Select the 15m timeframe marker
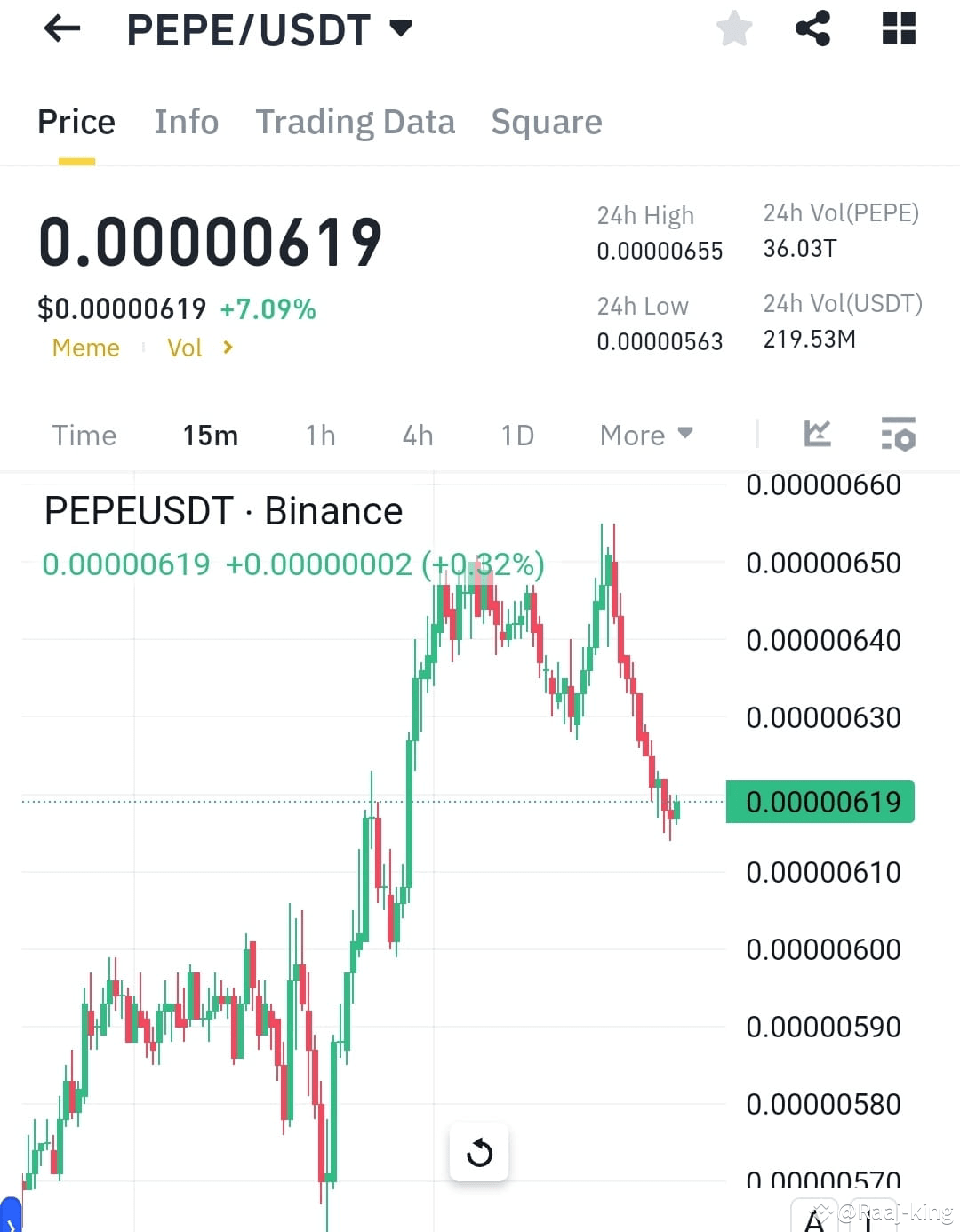The height and width of the screenshot is (1232, 960). tap(210, 436)
